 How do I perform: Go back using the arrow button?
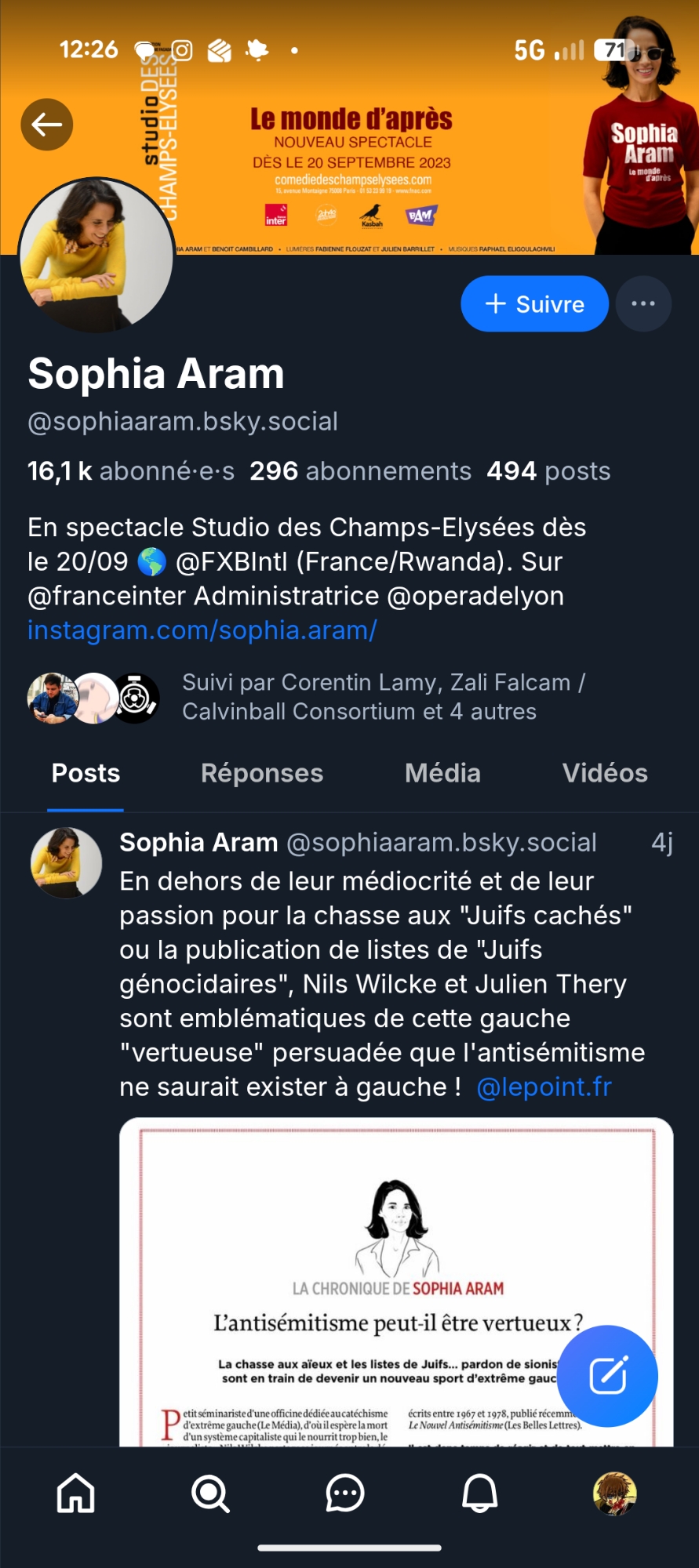pos(47,124)
